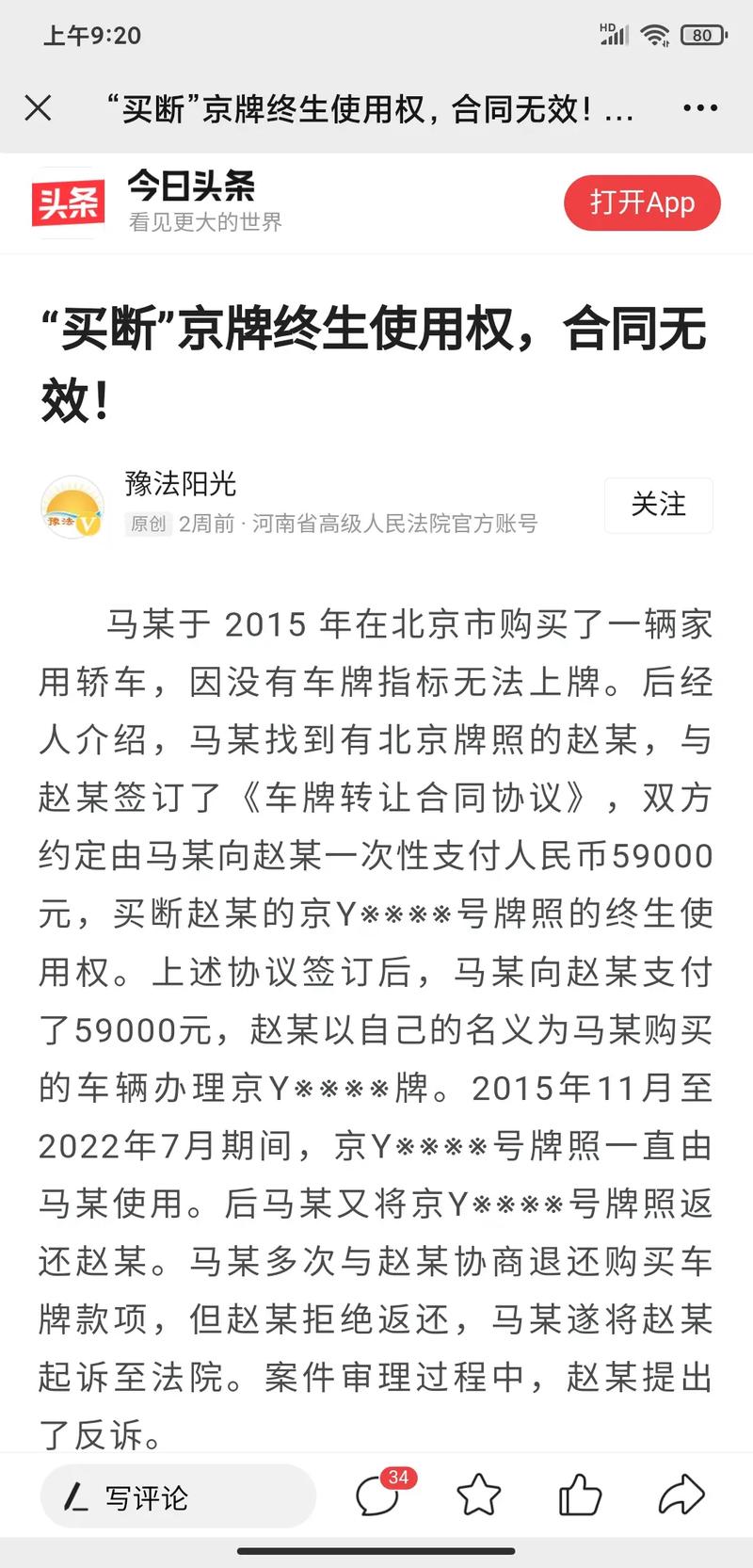753x1568 pixels.
Task: Open the 河南省高级人民法院官方账号 profile link
Action: tap(395, 525)
